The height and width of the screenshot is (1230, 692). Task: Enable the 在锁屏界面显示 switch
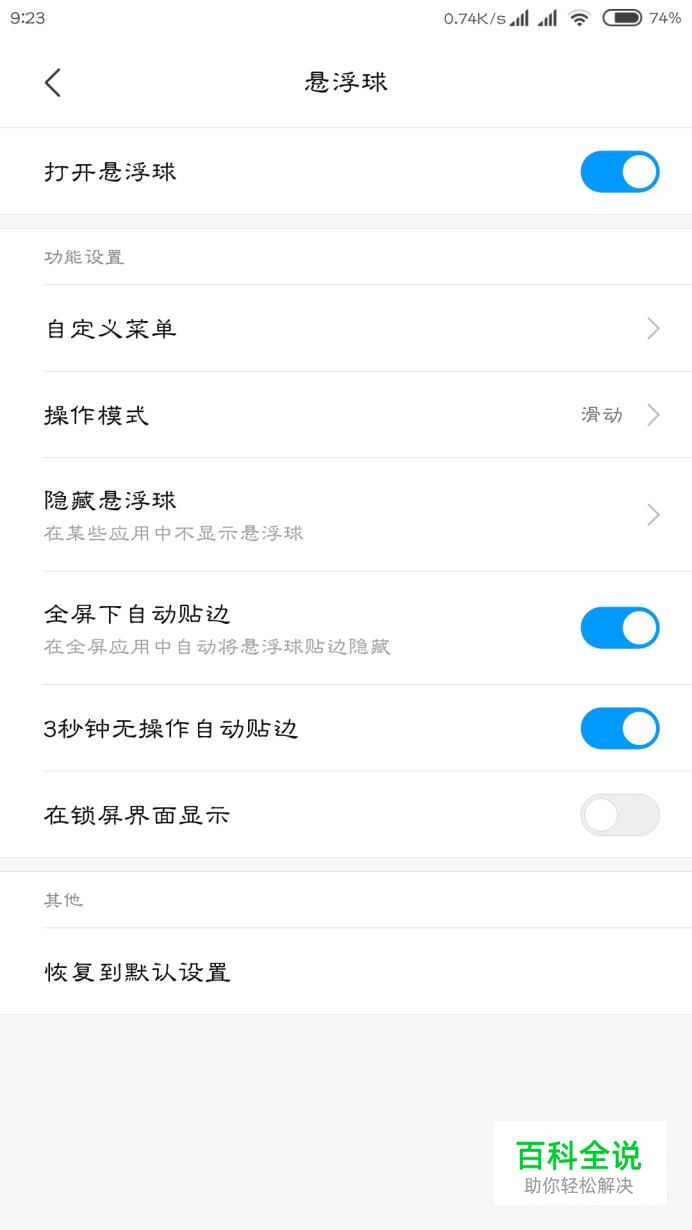click(x=620, y=815)
